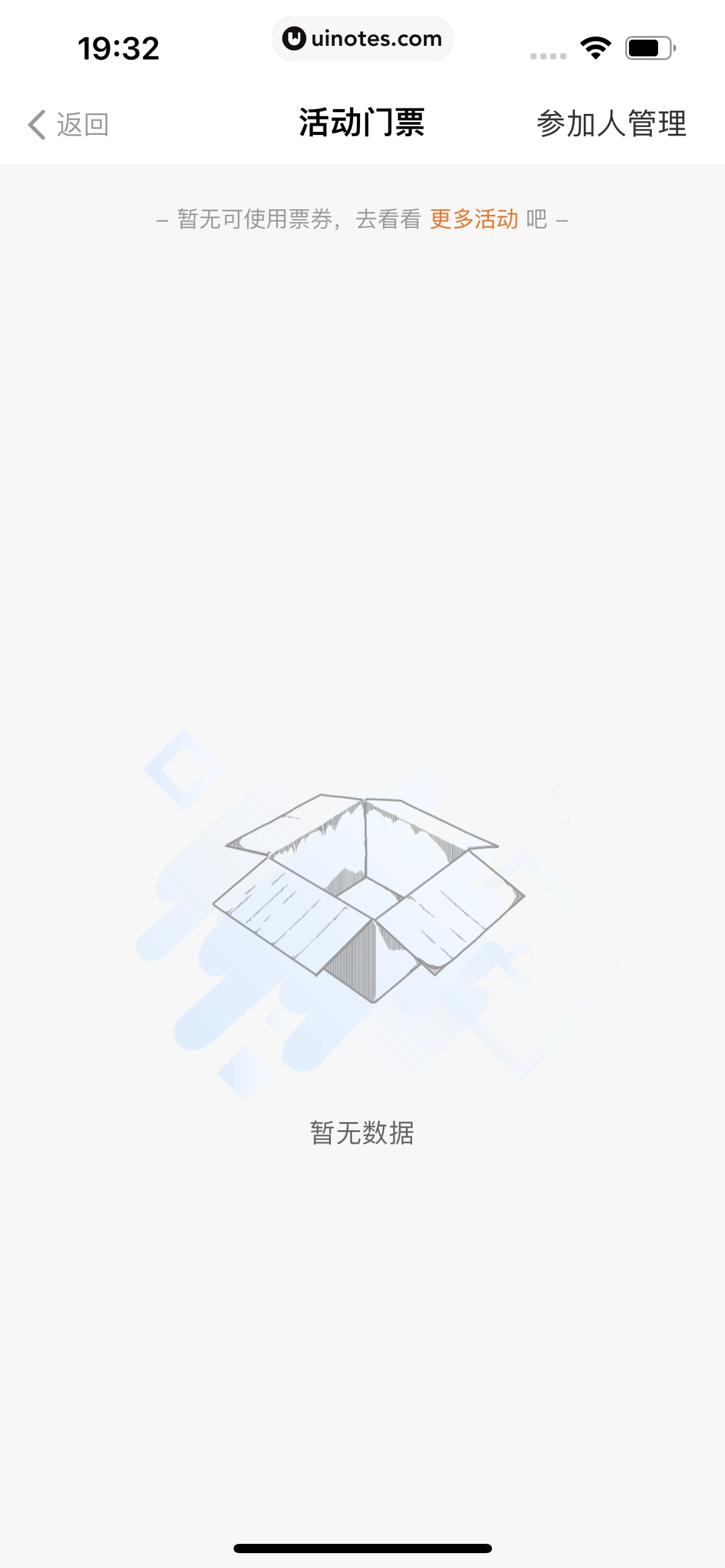Follow the 更多活动 link
This screenshot has width=725, height=1568.
pos(474,219)
